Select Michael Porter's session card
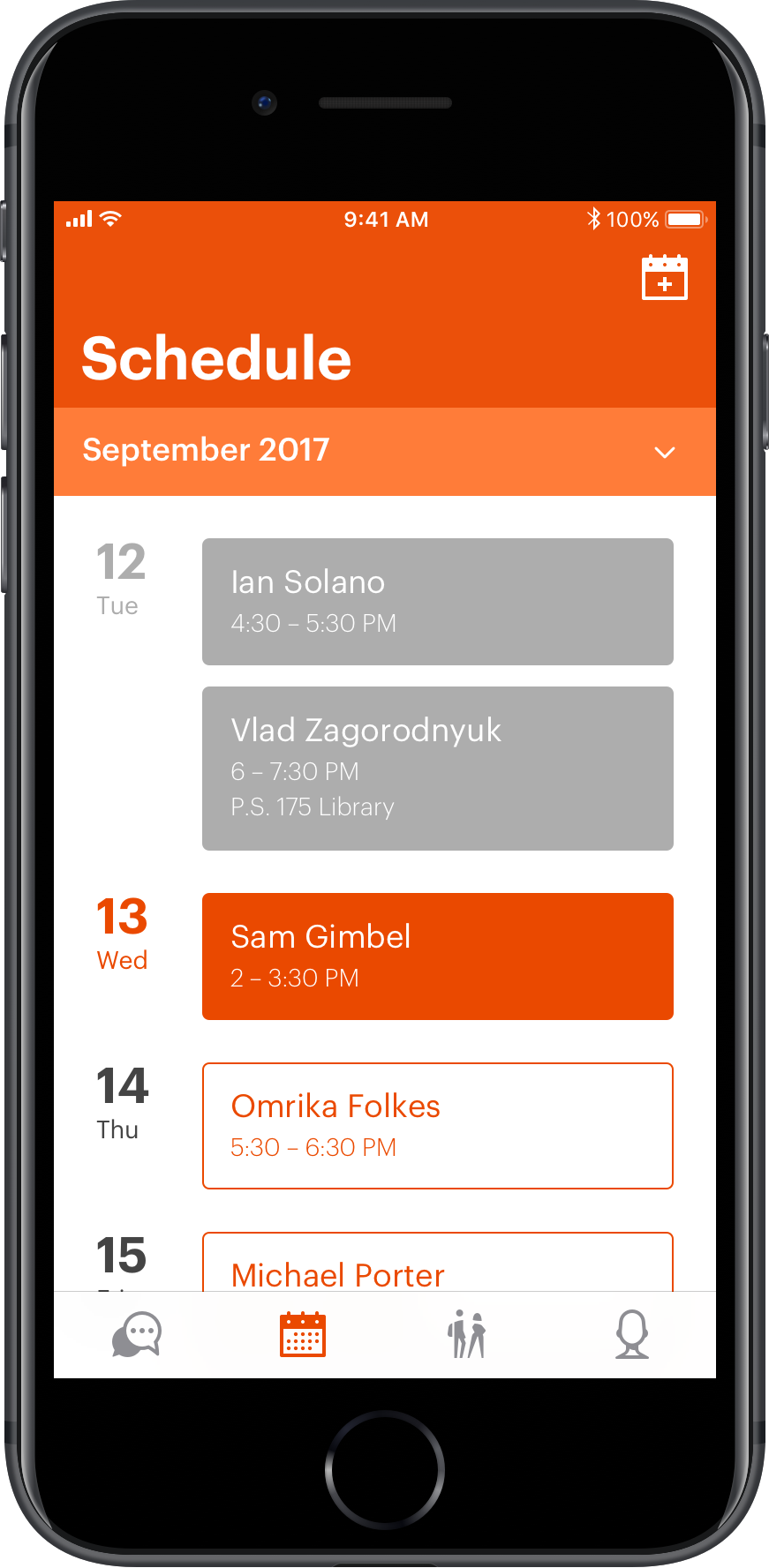 click(437, 1264)
